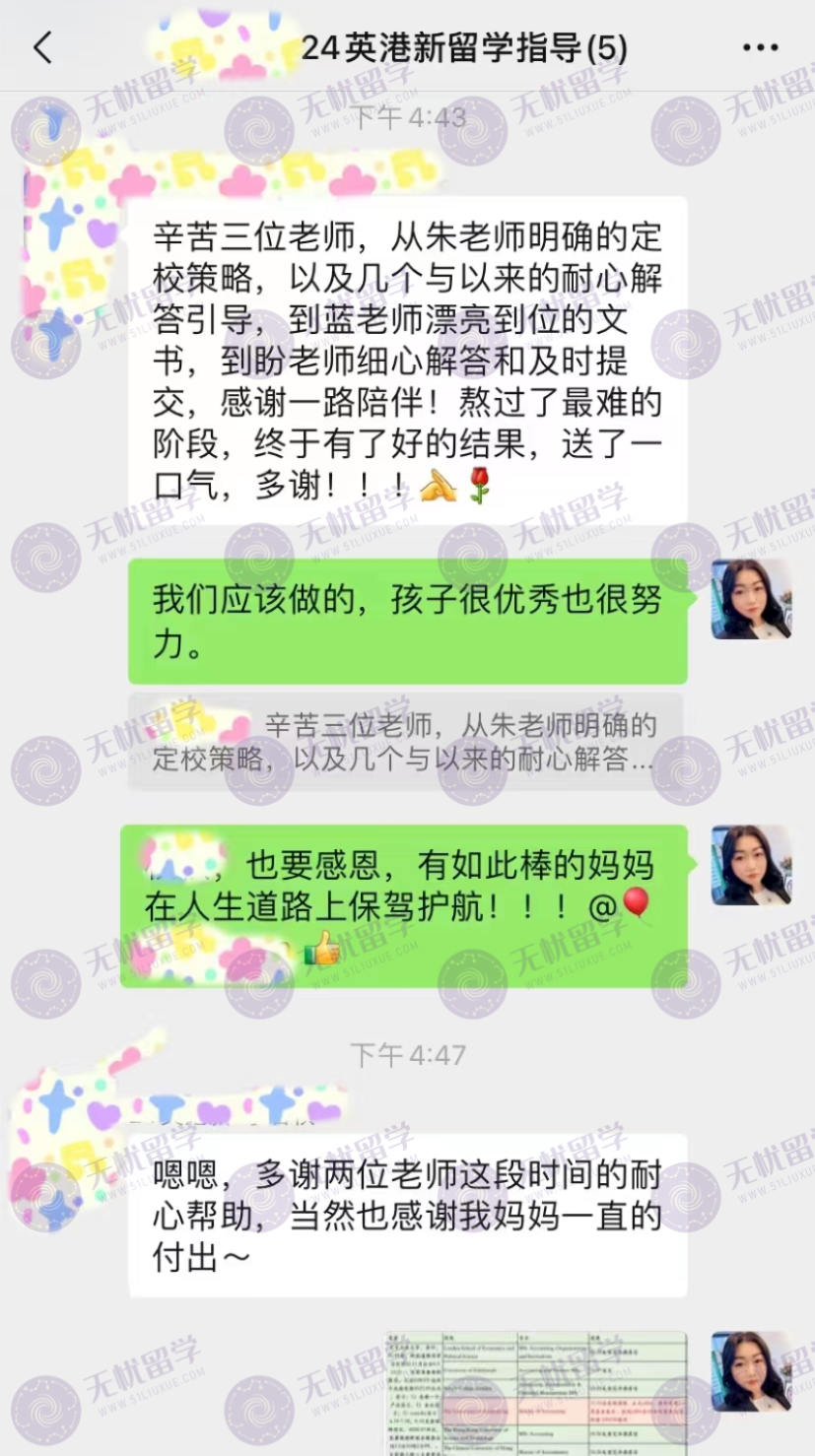The image size is (815, 1456).
Task: Open the chat's three-dot options menu
Action: pyautogui.click(x=760, y=47)
